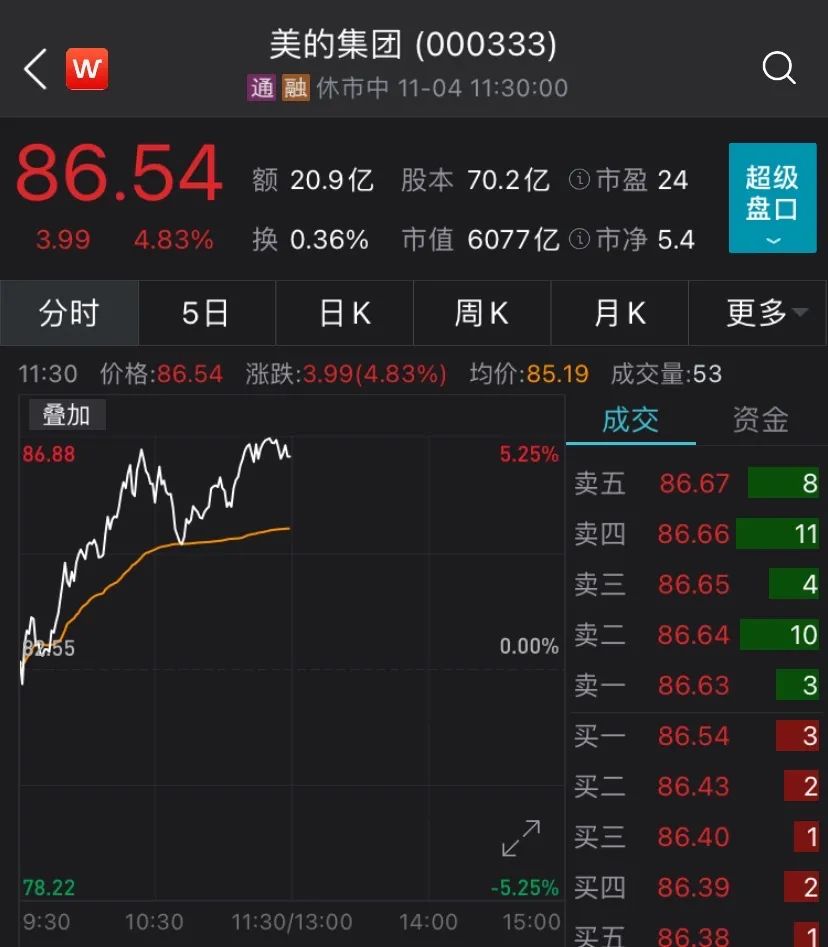Open the stock search magnifier
The height and width of the screenshot is (947, 828).
778,68
